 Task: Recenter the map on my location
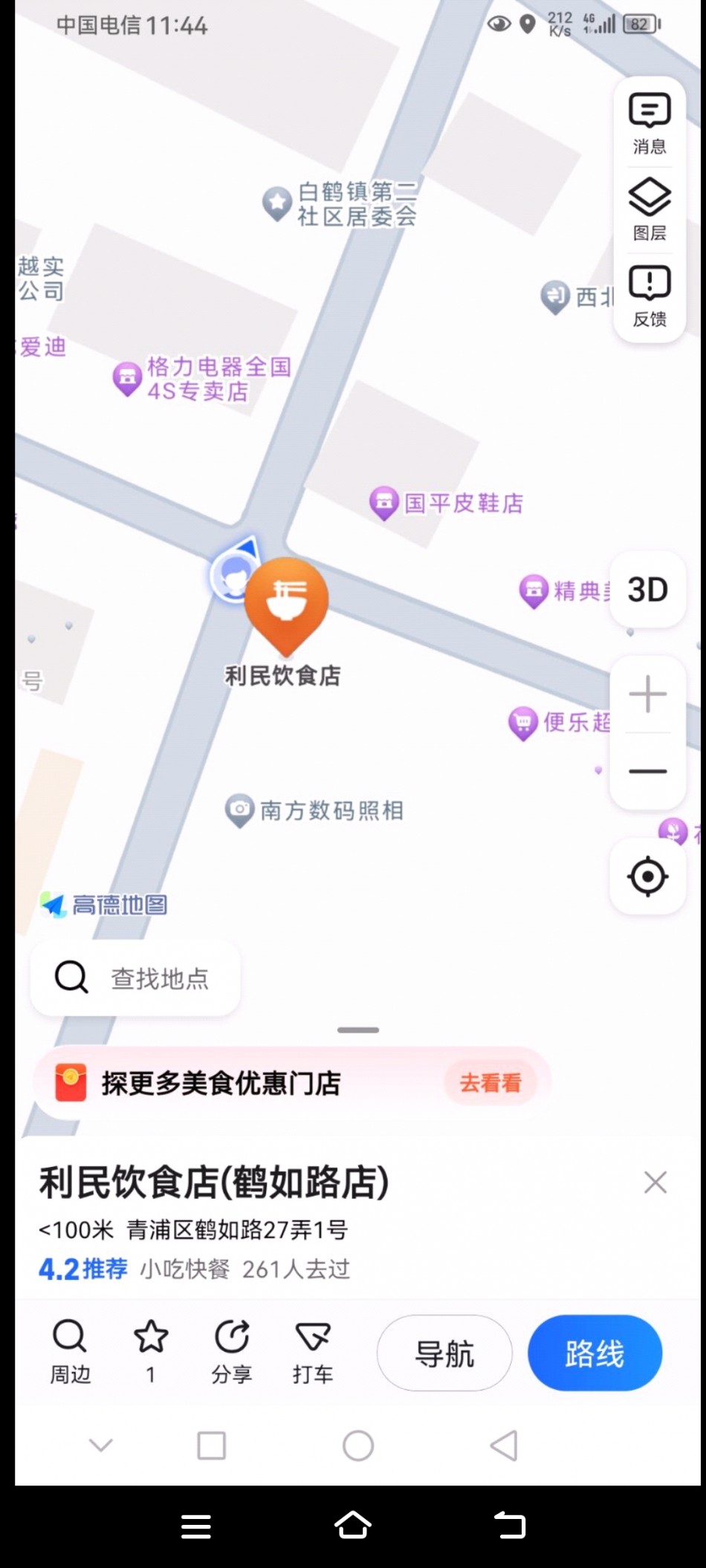click(647, 877)
